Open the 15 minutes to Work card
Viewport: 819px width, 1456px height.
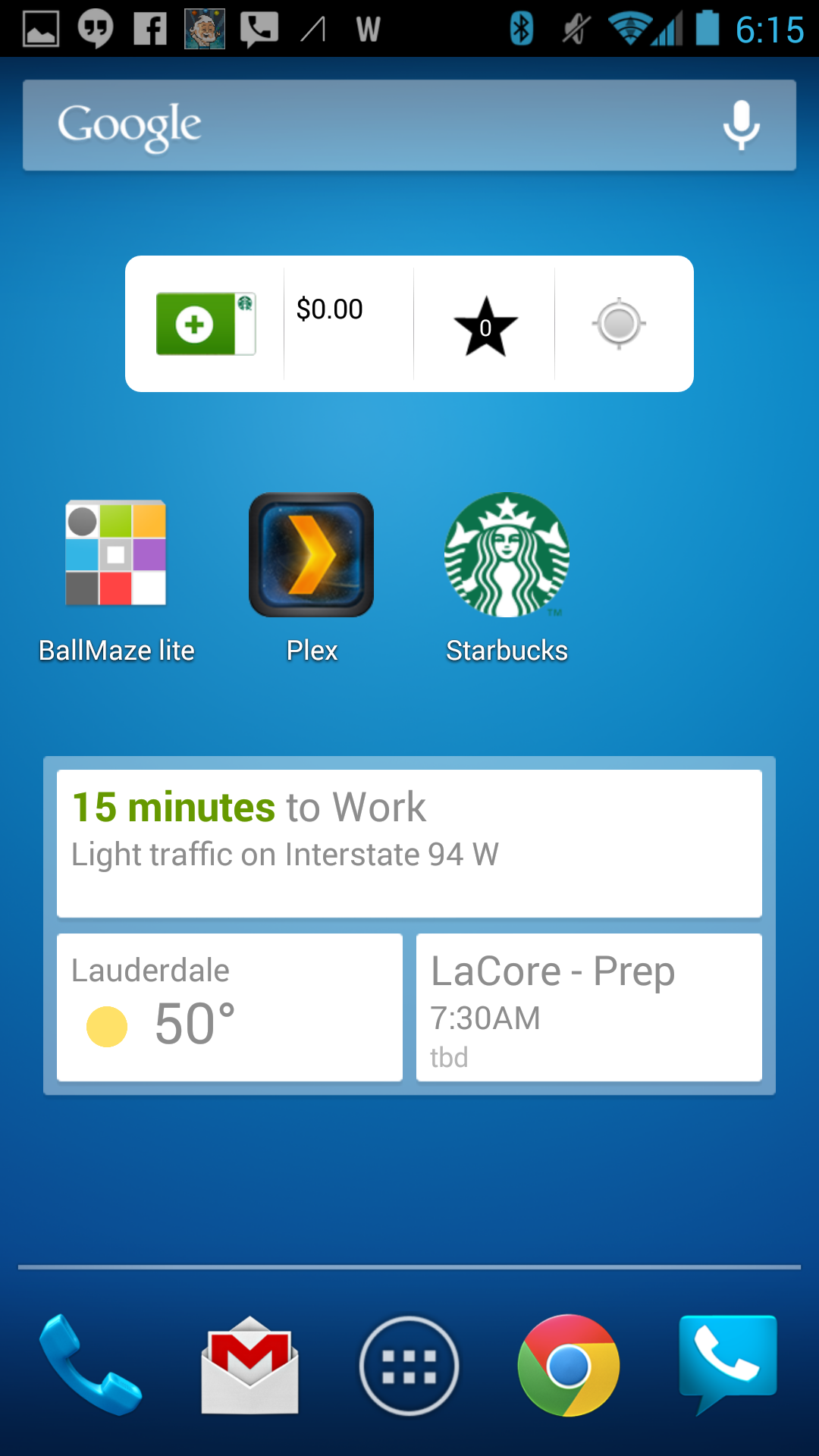pyautogui.click(x=409, y=843)
